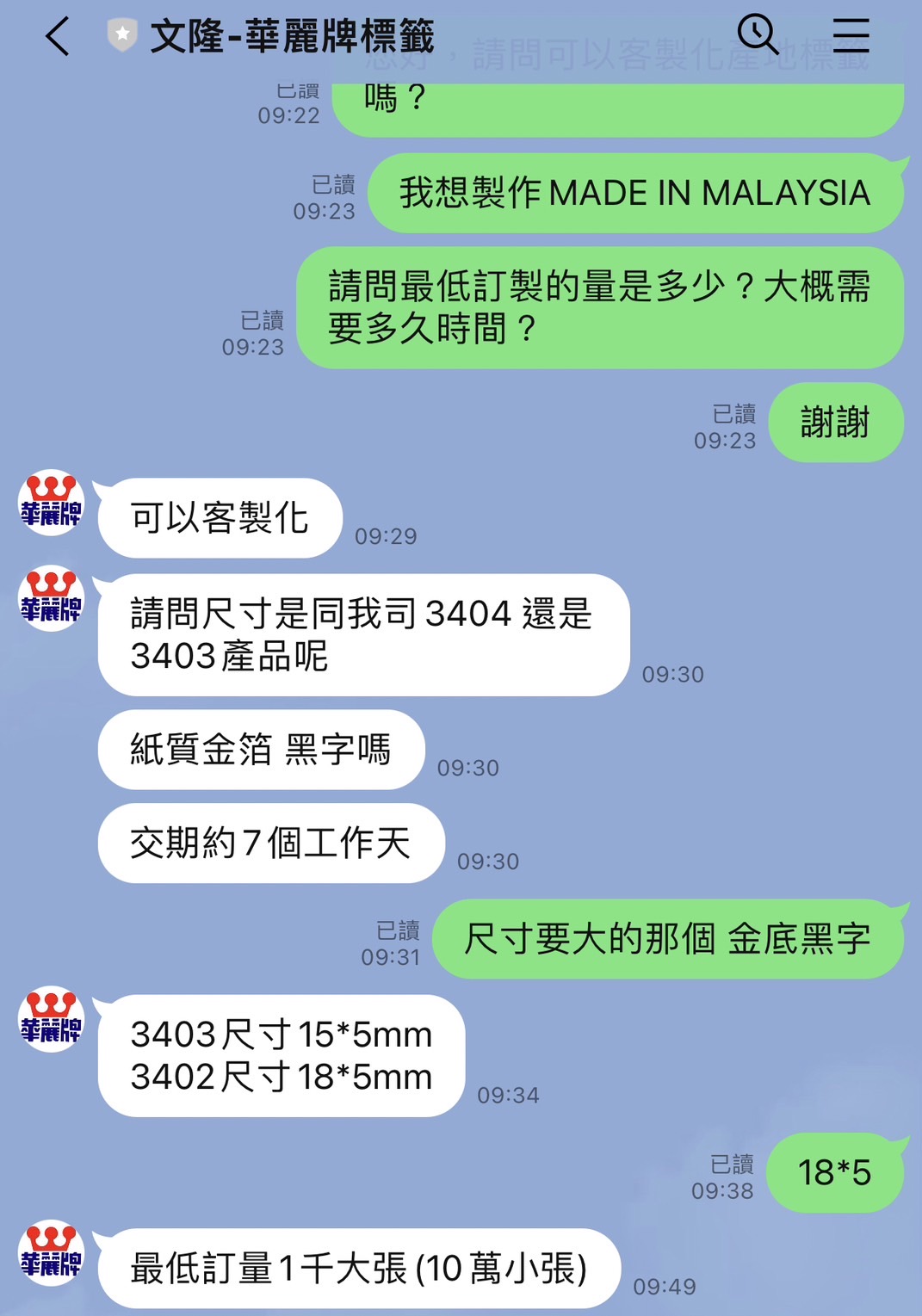
Task: View profile from avatar beside 最低訂量 message
Action: 51,1252
